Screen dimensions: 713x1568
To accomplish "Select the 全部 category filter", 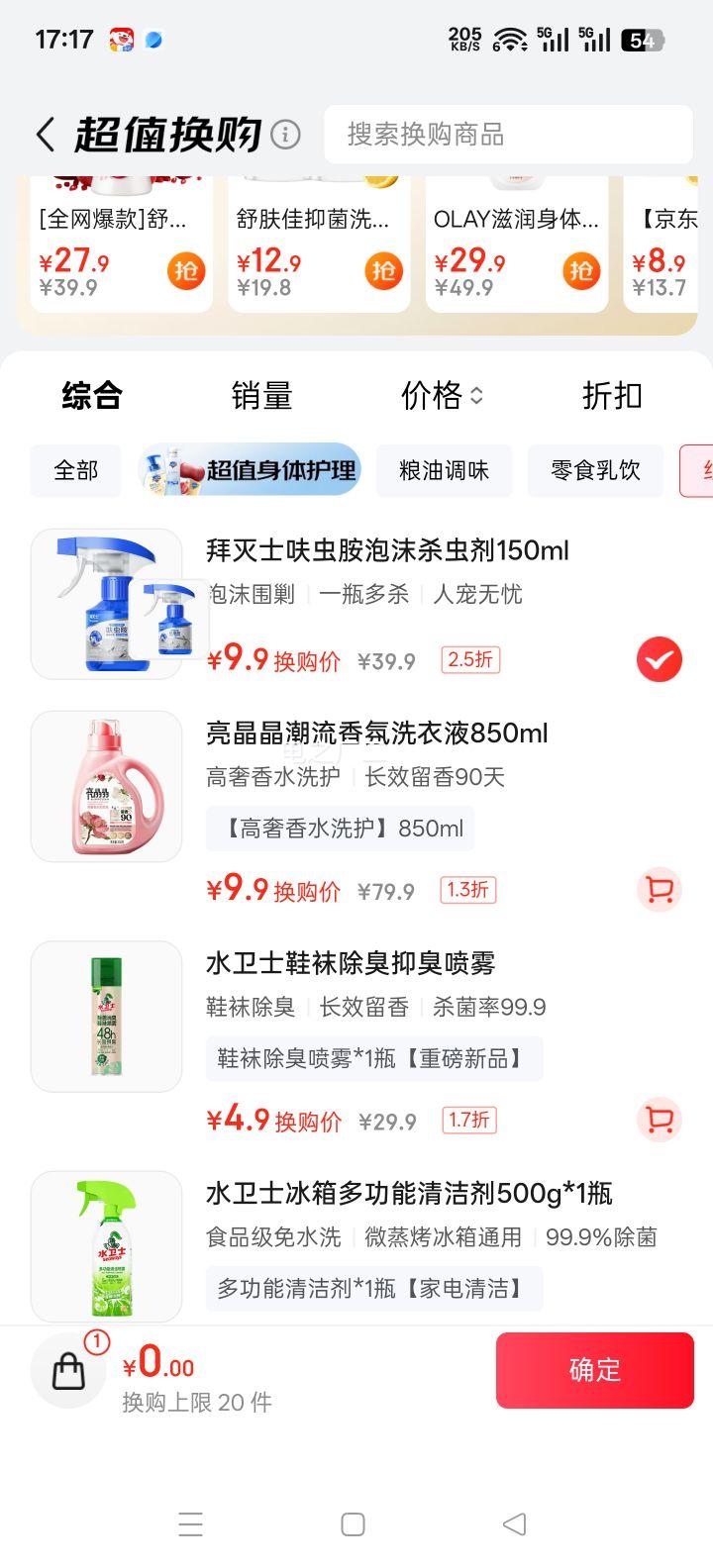I will (x=75, y=471).
